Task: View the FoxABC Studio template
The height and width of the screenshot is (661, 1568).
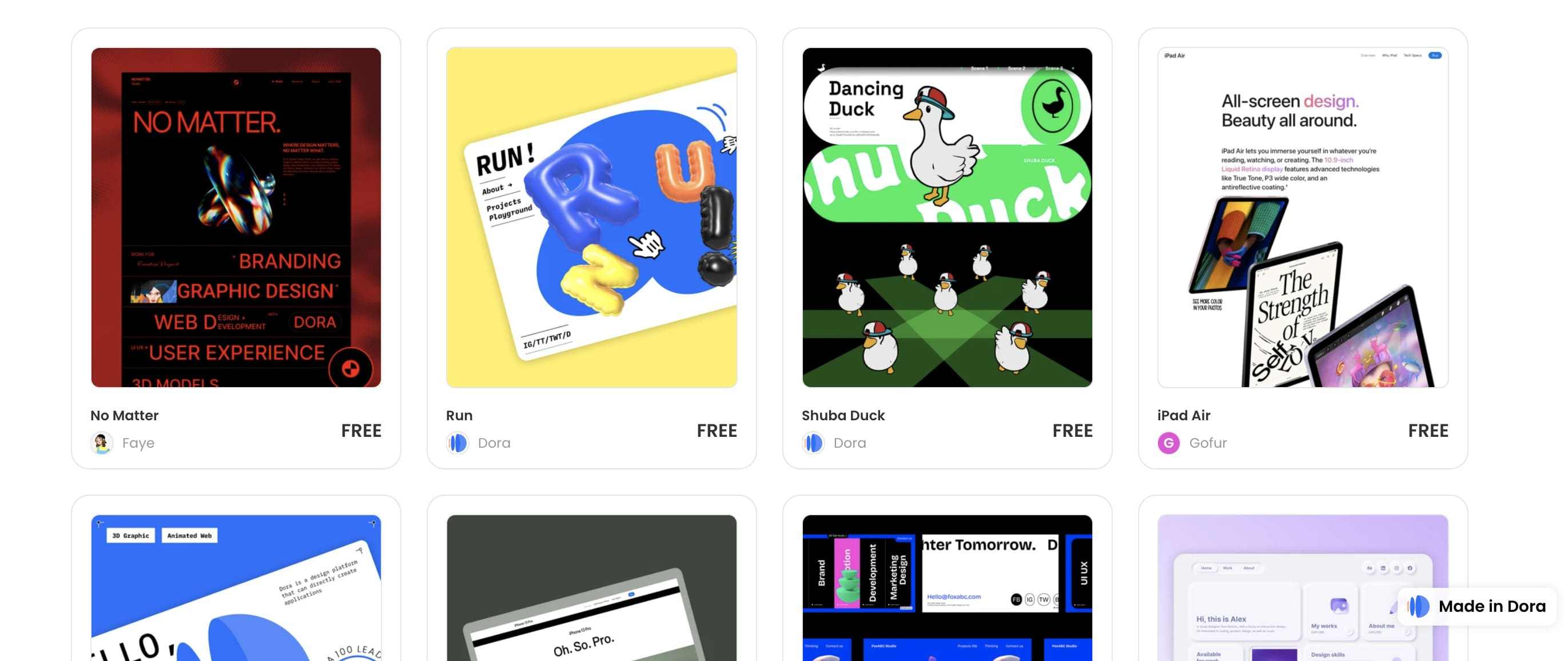Action: [x=946, y=587]
